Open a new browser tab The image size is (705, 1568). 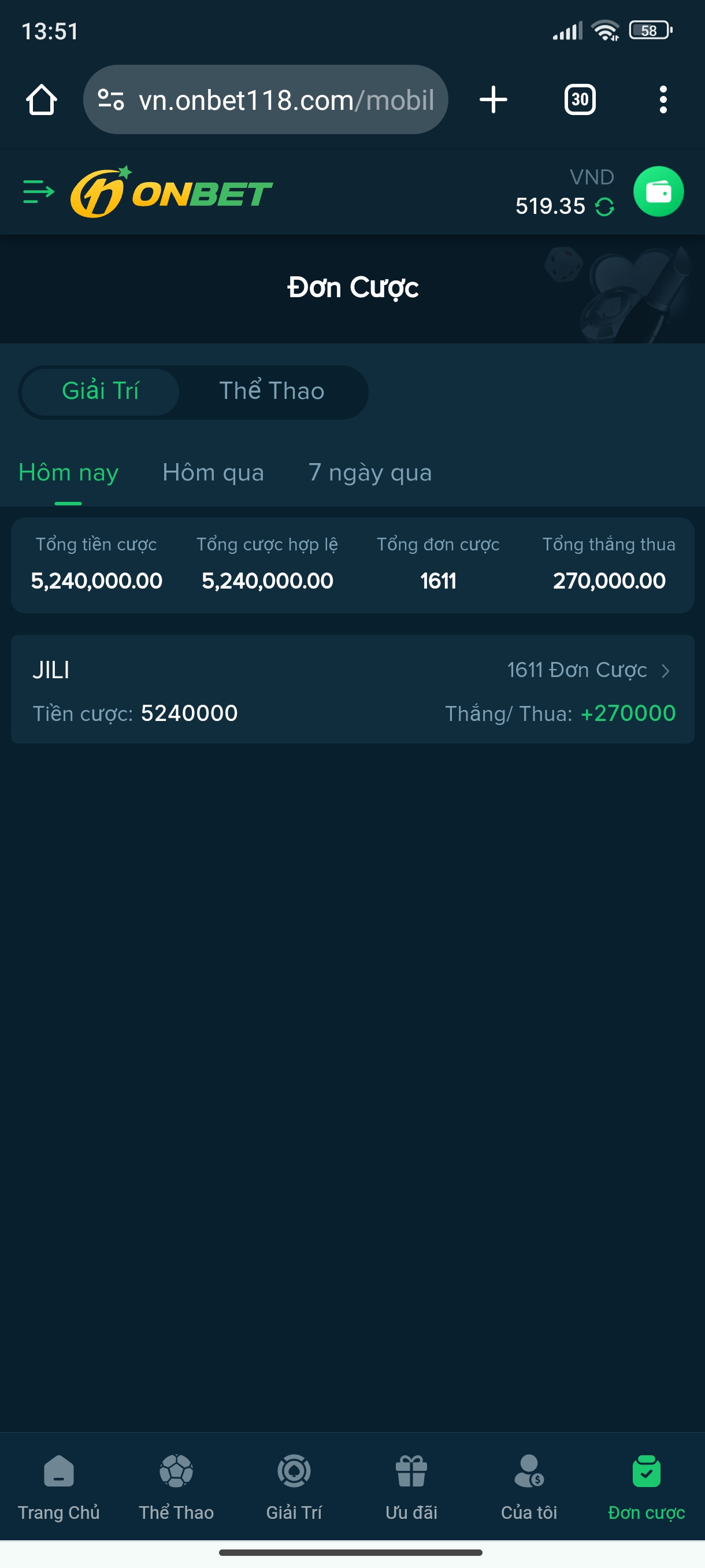click(x=493, y=100)
